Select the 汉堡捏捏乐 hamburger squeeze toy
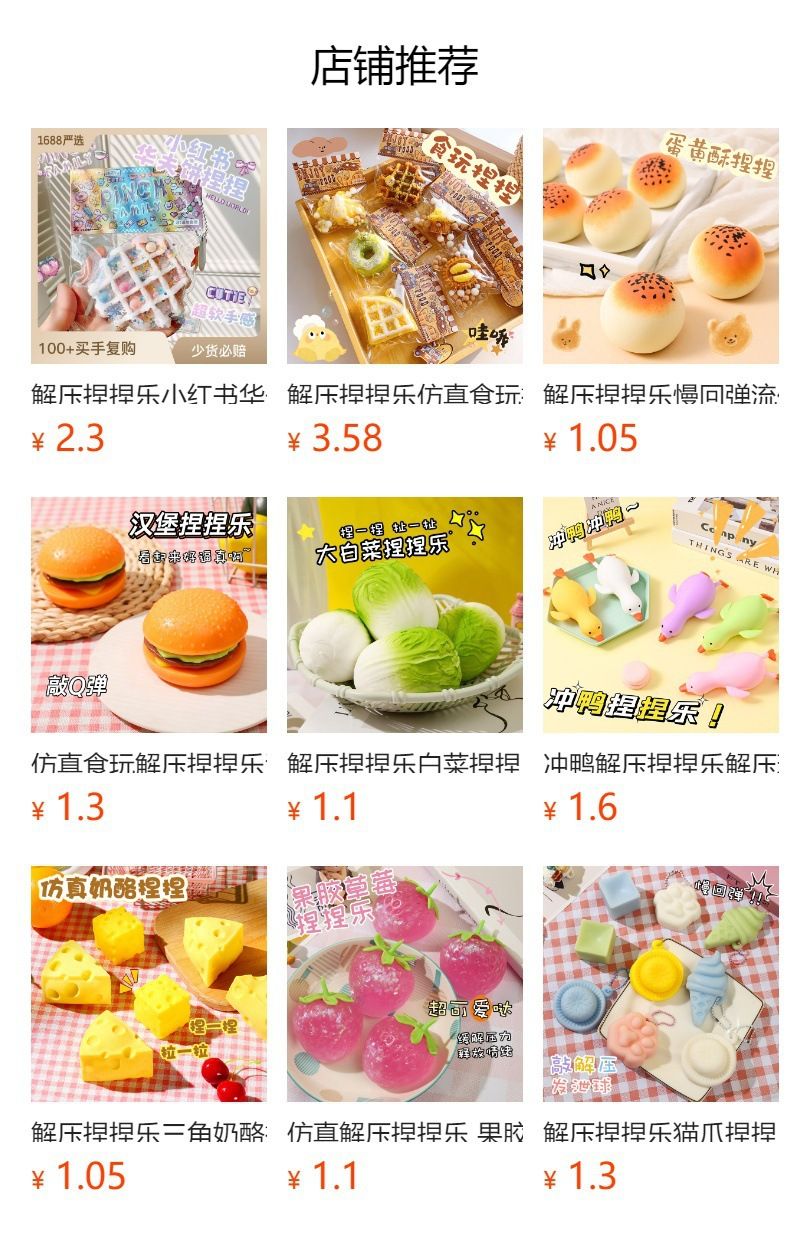790x1236 pixels. (148, 615)
